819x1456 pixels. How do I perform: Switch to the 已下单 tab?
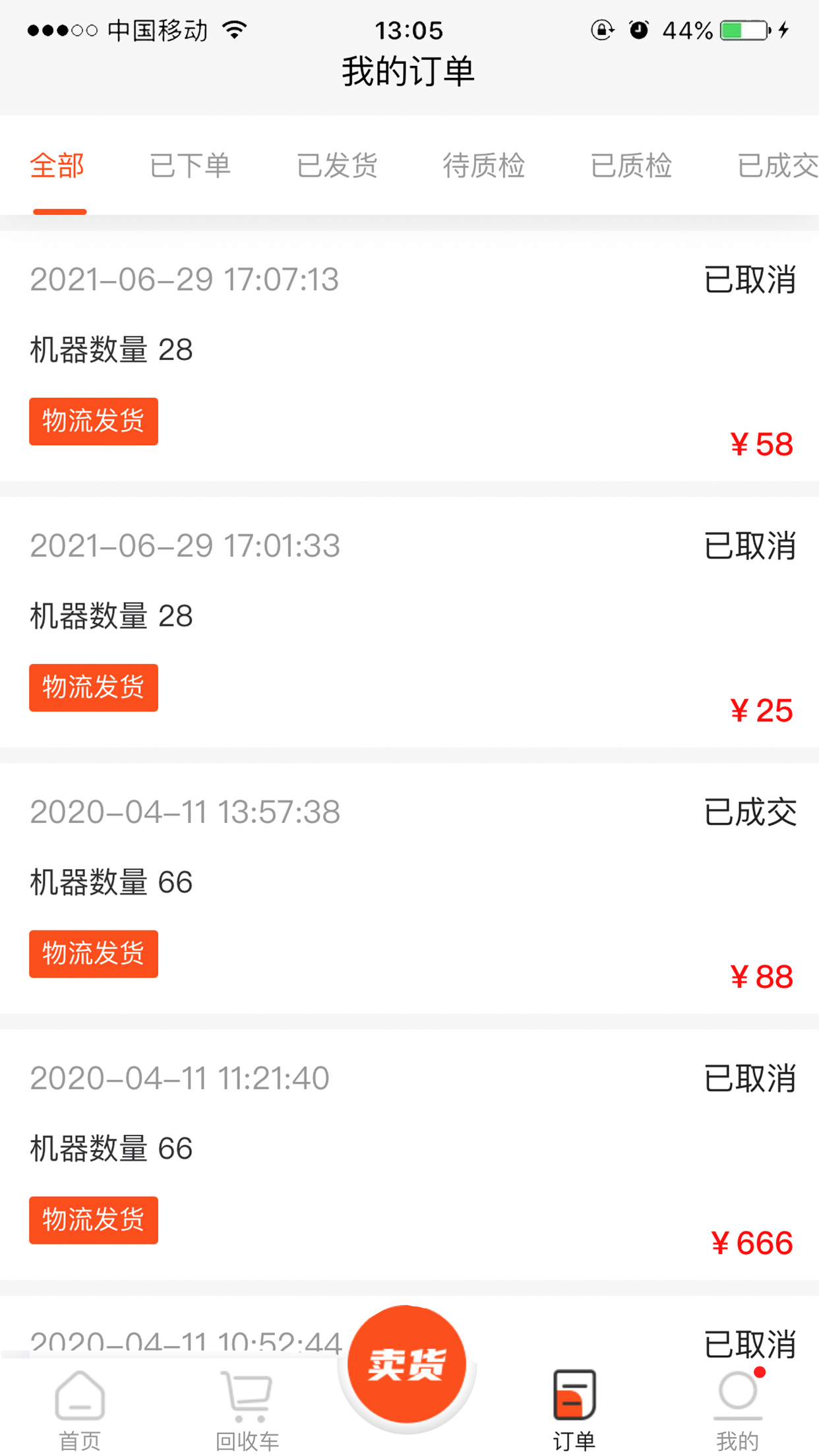pyautogui.click(x=191, y=166)
